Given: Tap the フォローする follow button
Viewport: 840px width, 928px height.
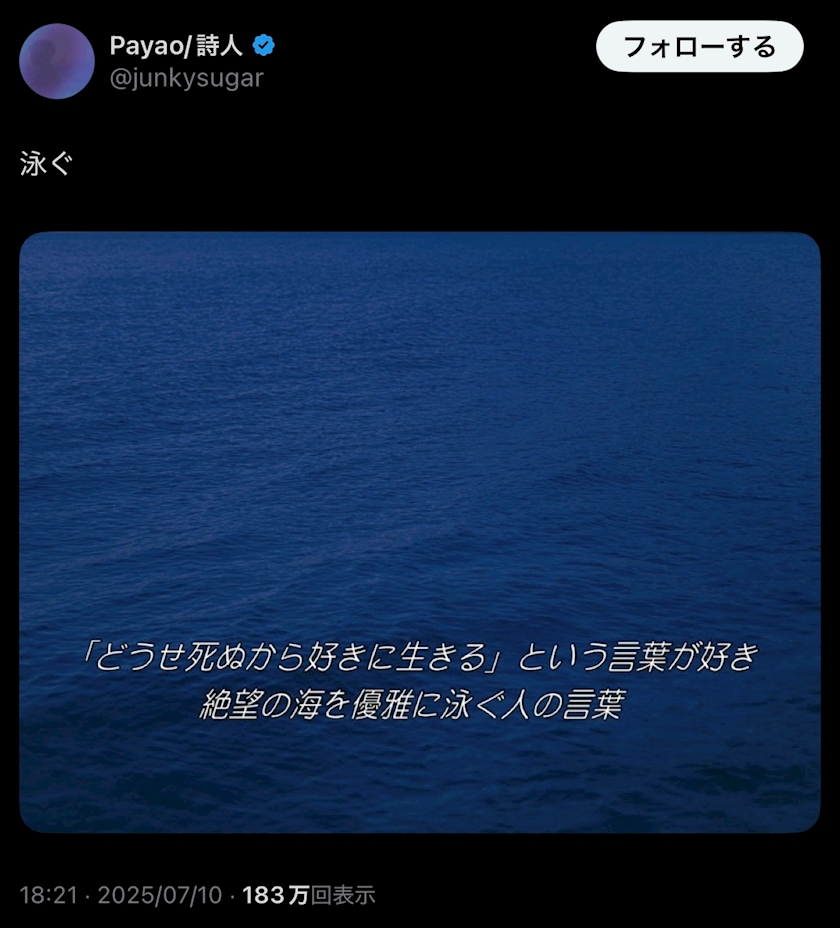Looking at the screenshot, I should (699, 47).
